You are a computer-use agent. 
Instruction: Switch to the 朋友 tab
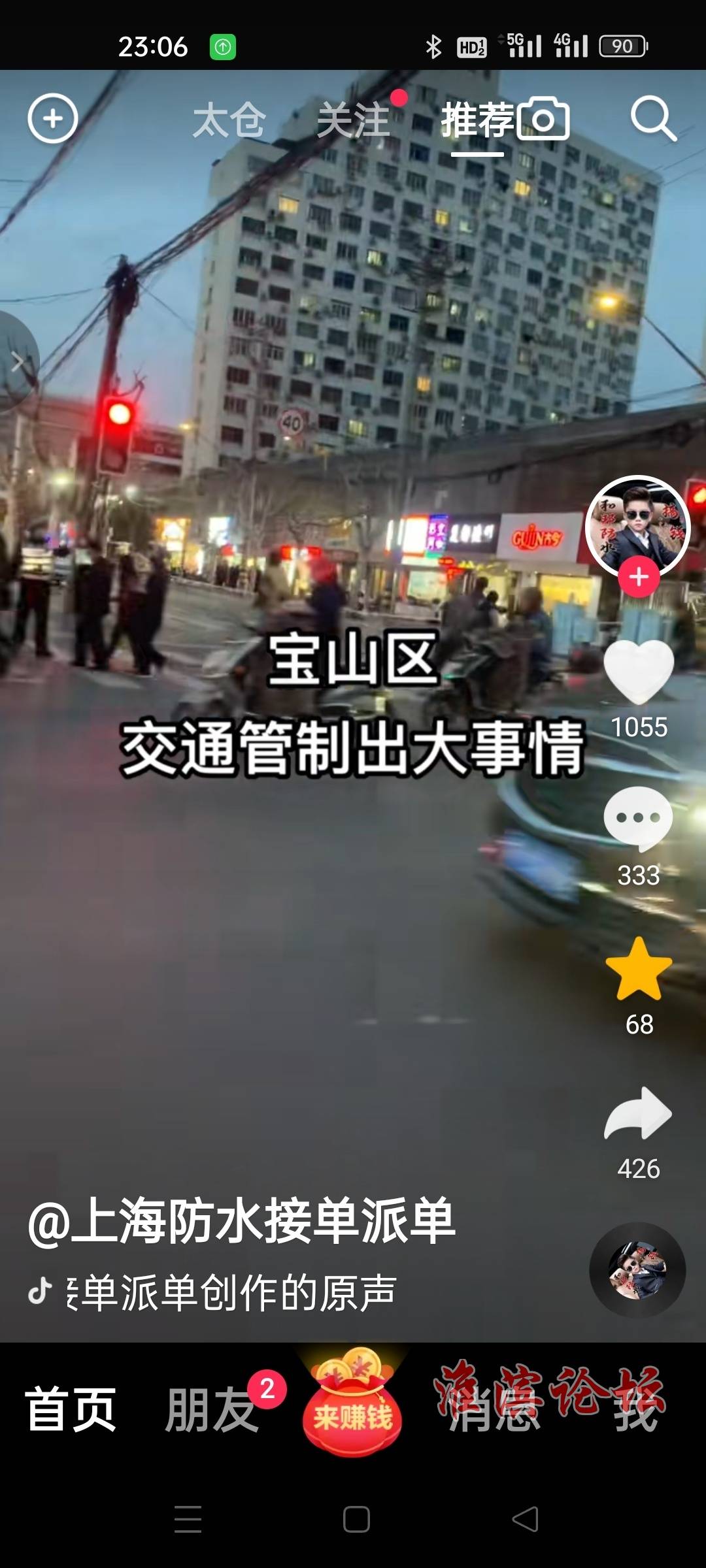211,1410
